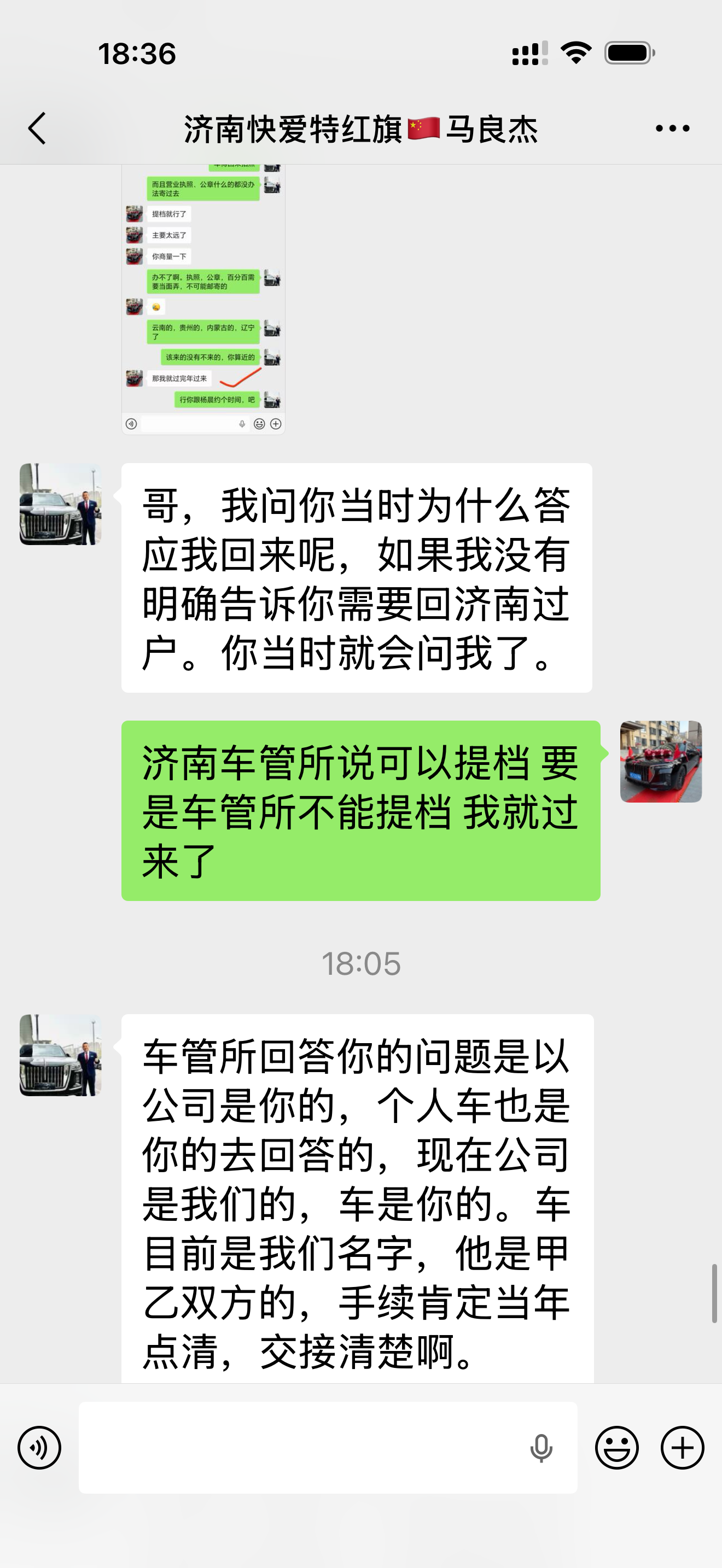Open the plus attachments menu
This screenshot has width=722, height=1568.
click(x=683, y=1448)
